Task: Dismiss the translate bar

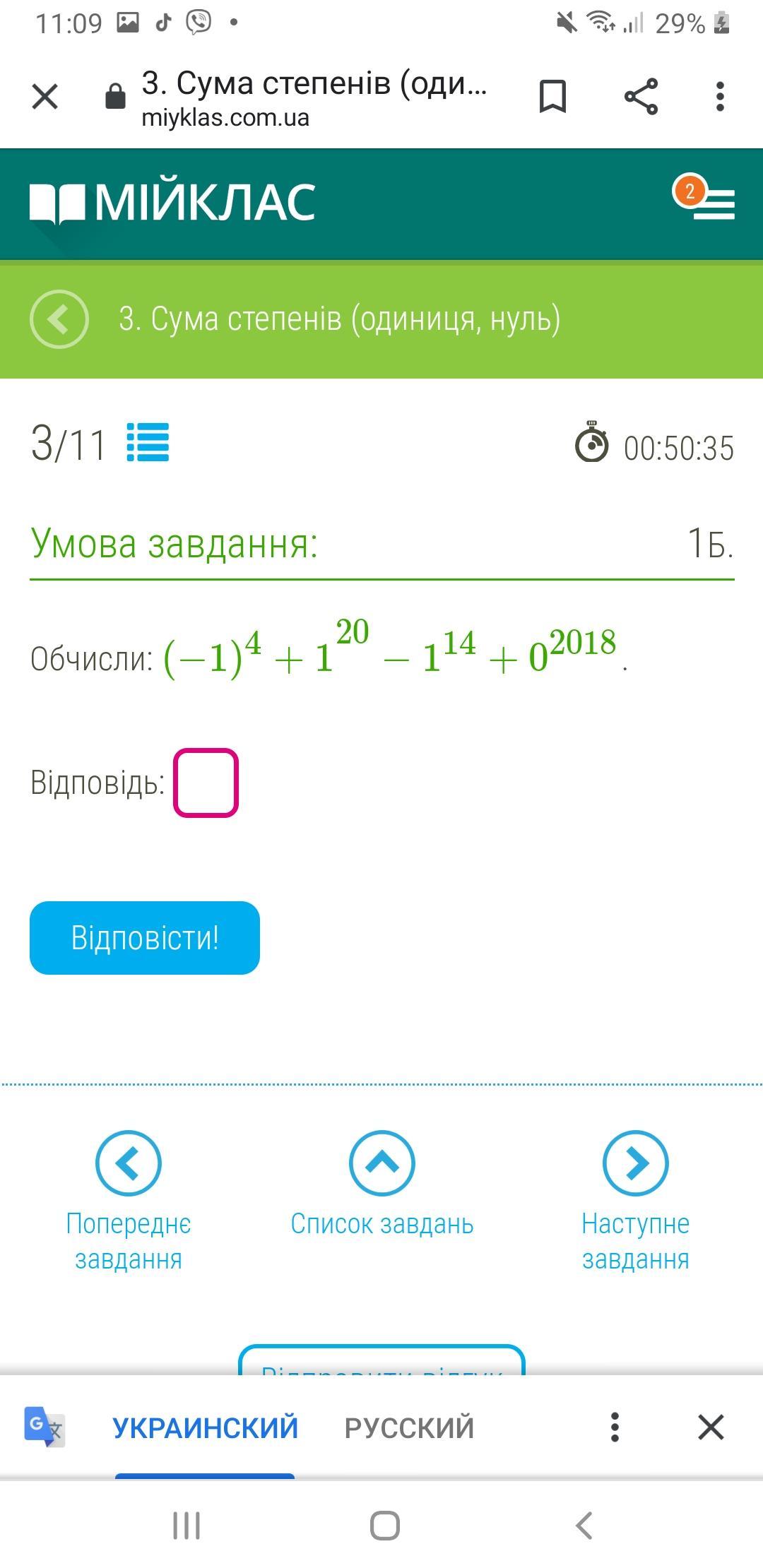Action: 711,1427
